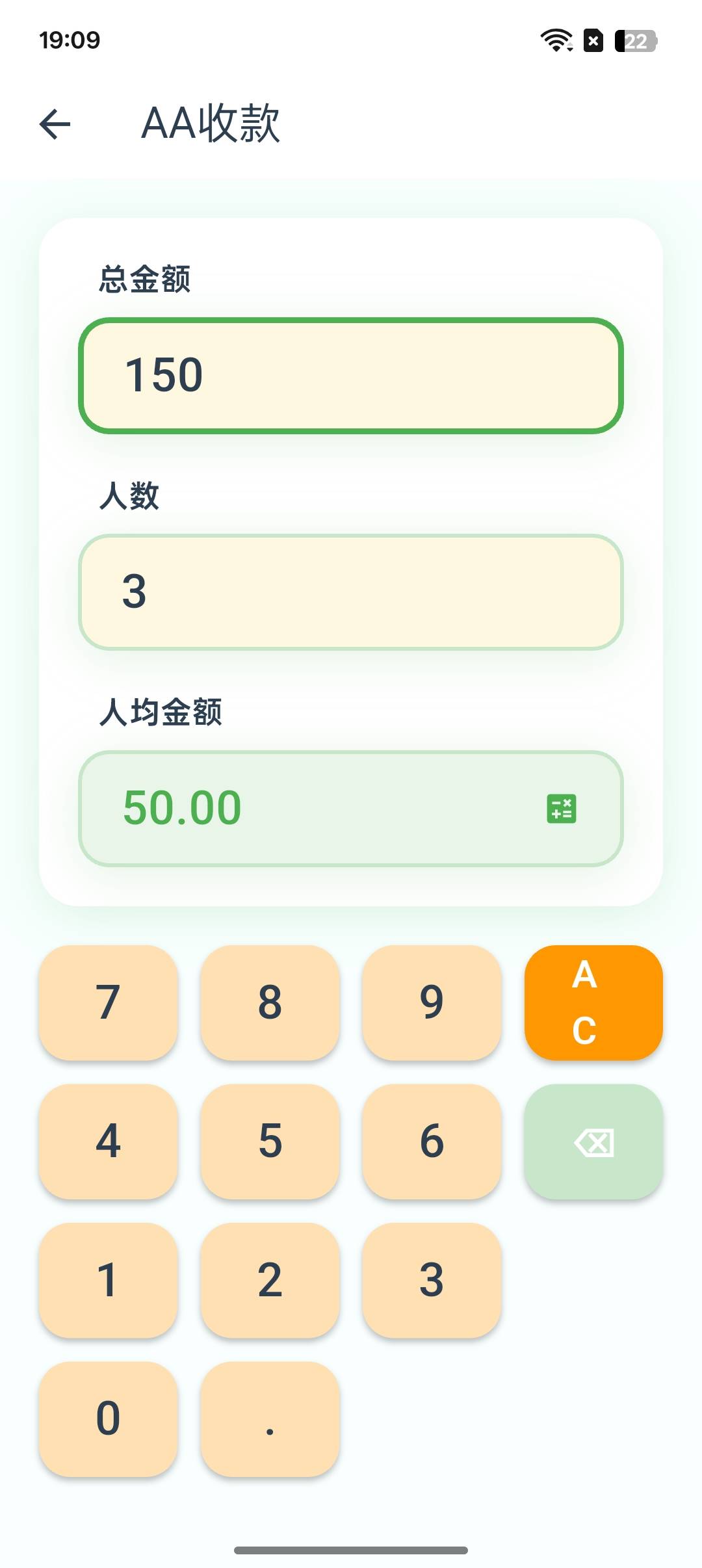Select the 总金额 amount field
702x1568 pixels.
tap(351, 375)
